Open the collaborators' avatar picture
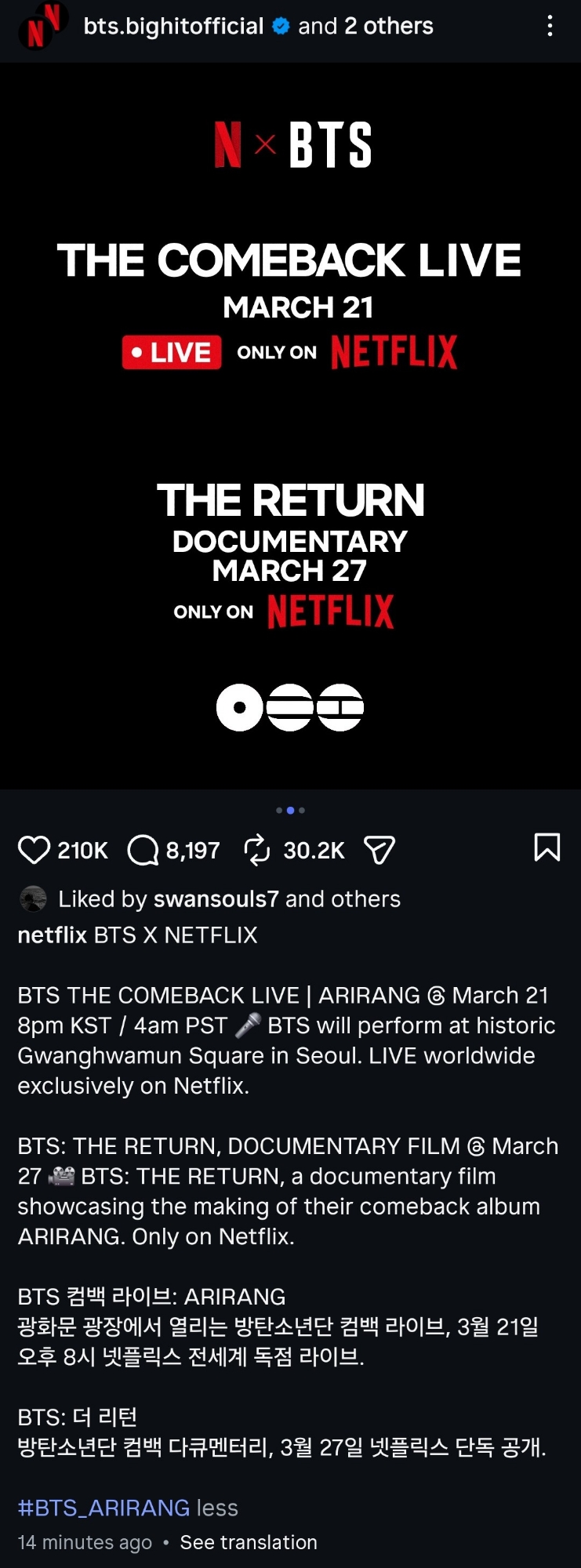 41,27
